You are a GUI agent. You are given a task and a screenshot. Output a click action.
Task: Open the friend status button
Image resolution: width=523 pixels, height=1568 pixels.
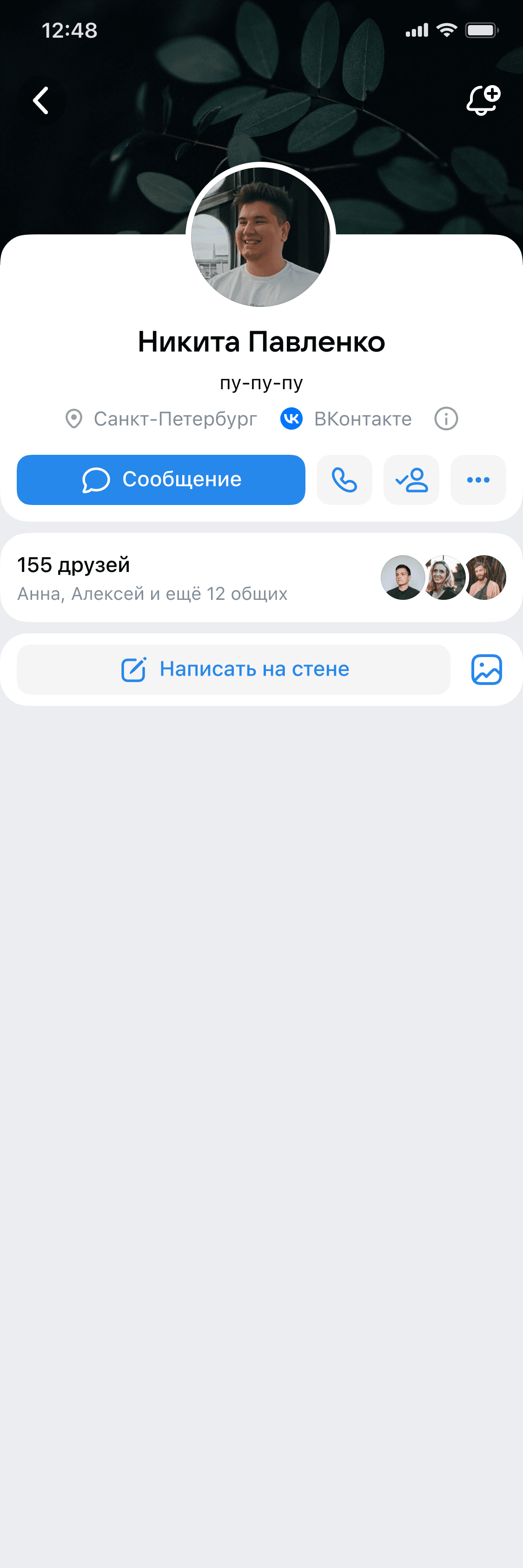pos(411,479)
